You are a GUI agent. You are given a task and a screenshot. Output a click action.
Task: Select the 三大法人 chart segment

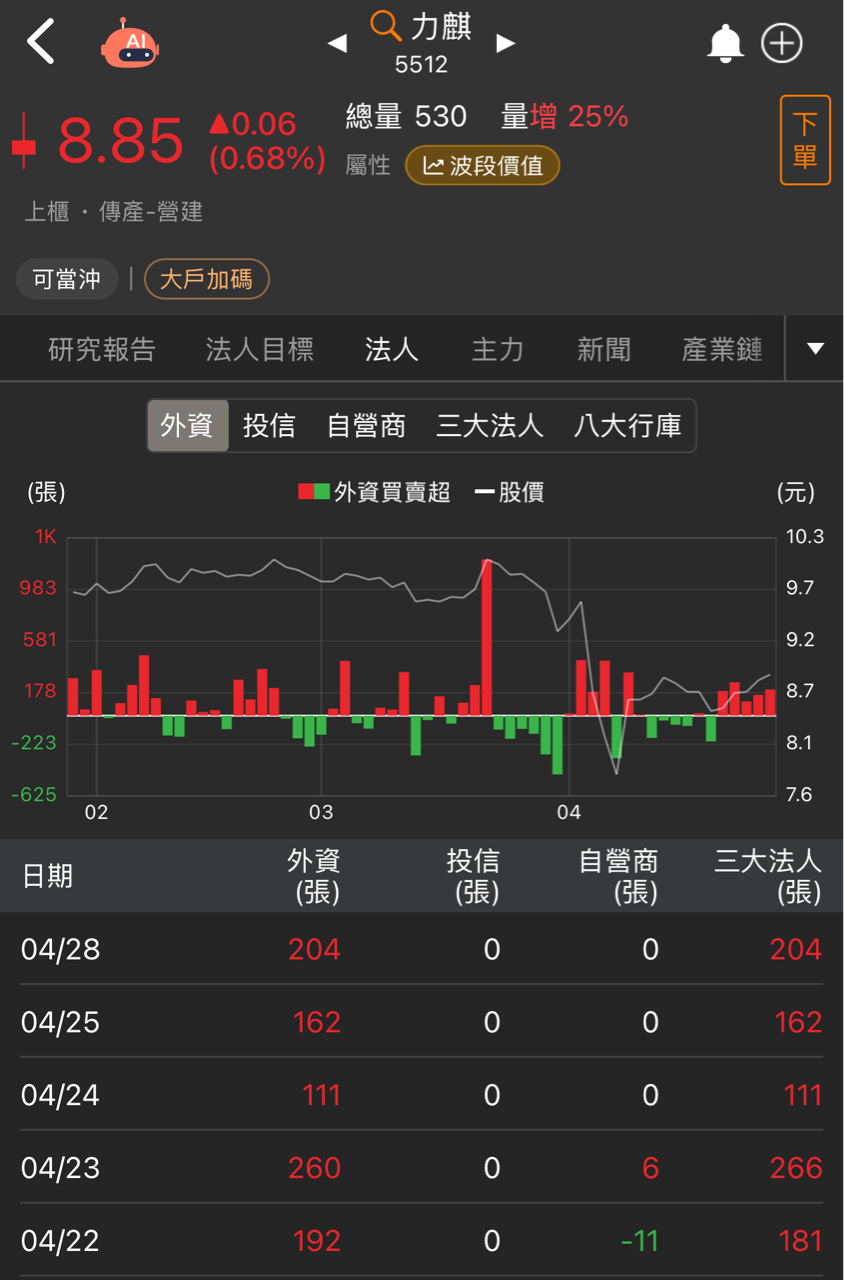[x=489, y=426]
